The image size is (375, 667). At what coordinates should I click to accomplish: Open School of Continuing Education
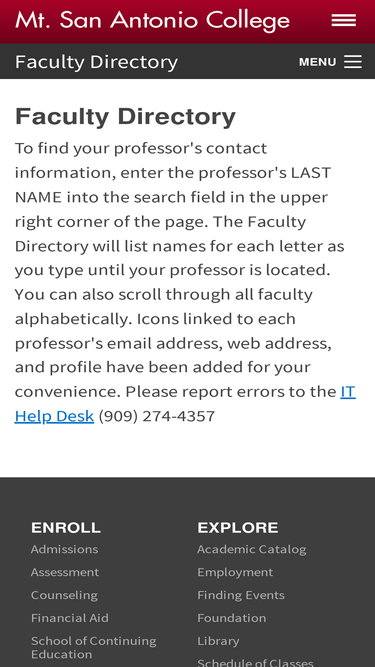click(94, 647)
